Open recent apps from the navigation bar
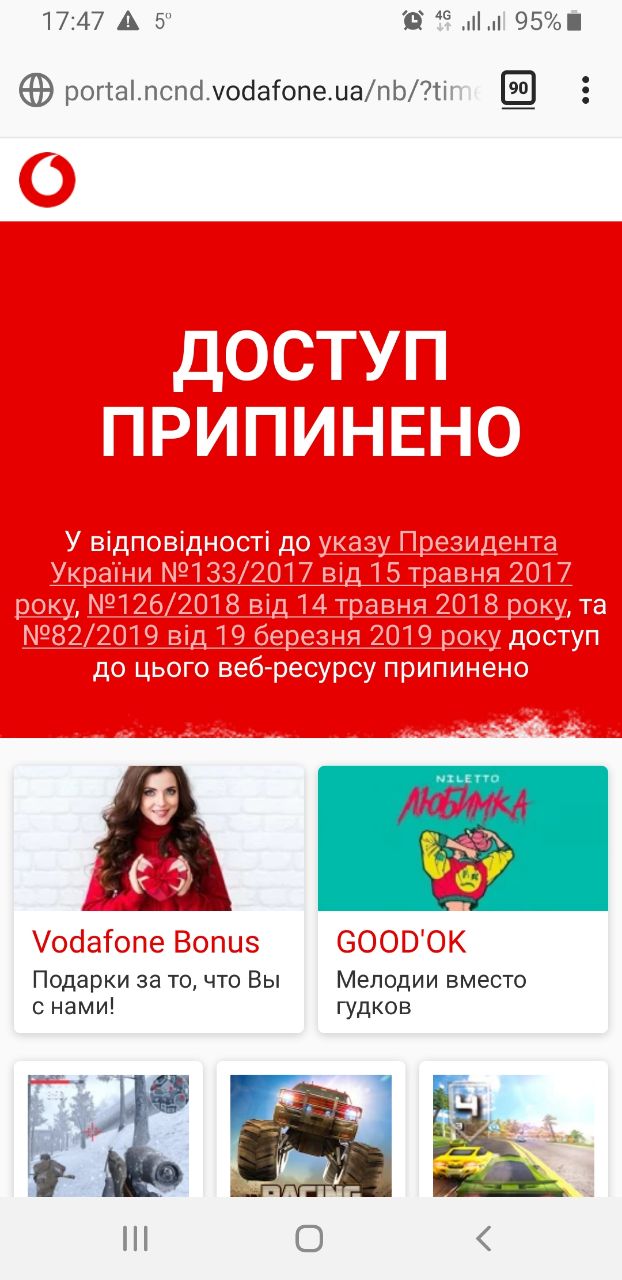Screen dimensions: 622x1280 pos(135,1238)
